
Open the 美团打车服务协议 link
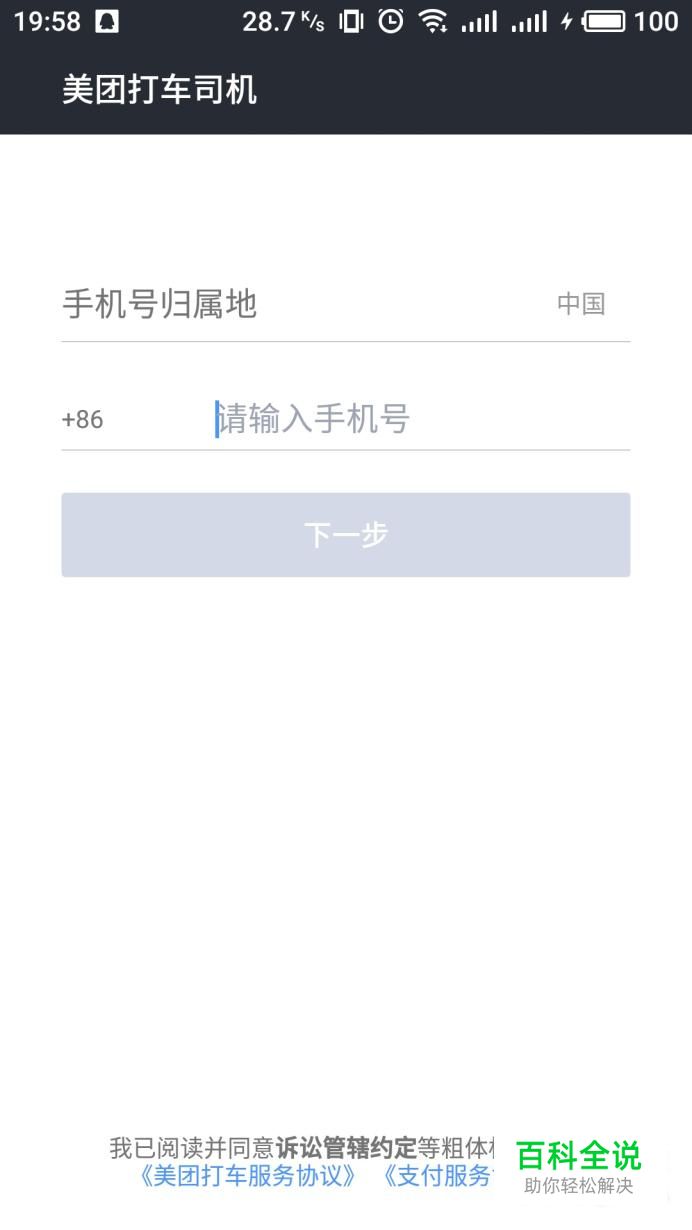(247, 1176)
